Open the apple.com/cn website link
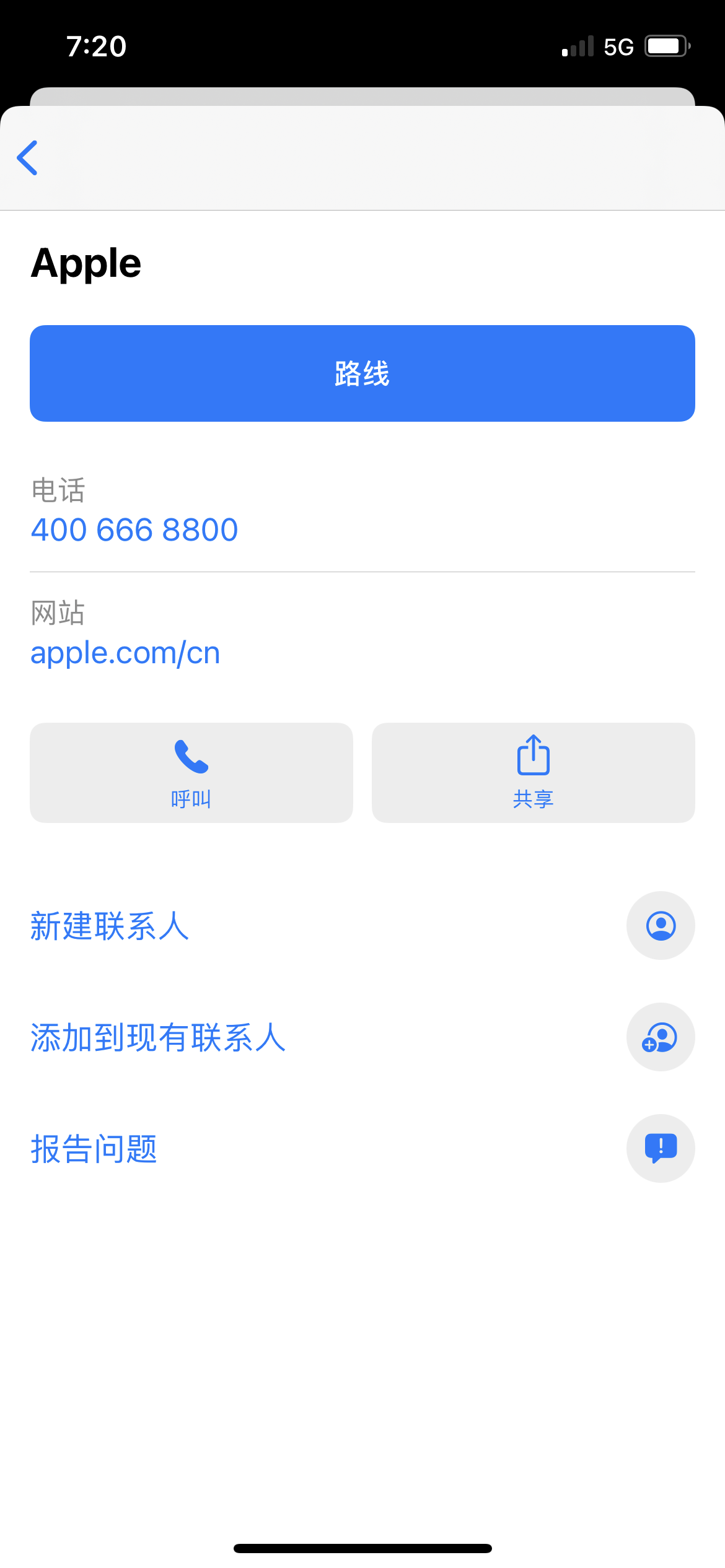The height and width of the screenshot is (1568, 725). coord(125,653)
